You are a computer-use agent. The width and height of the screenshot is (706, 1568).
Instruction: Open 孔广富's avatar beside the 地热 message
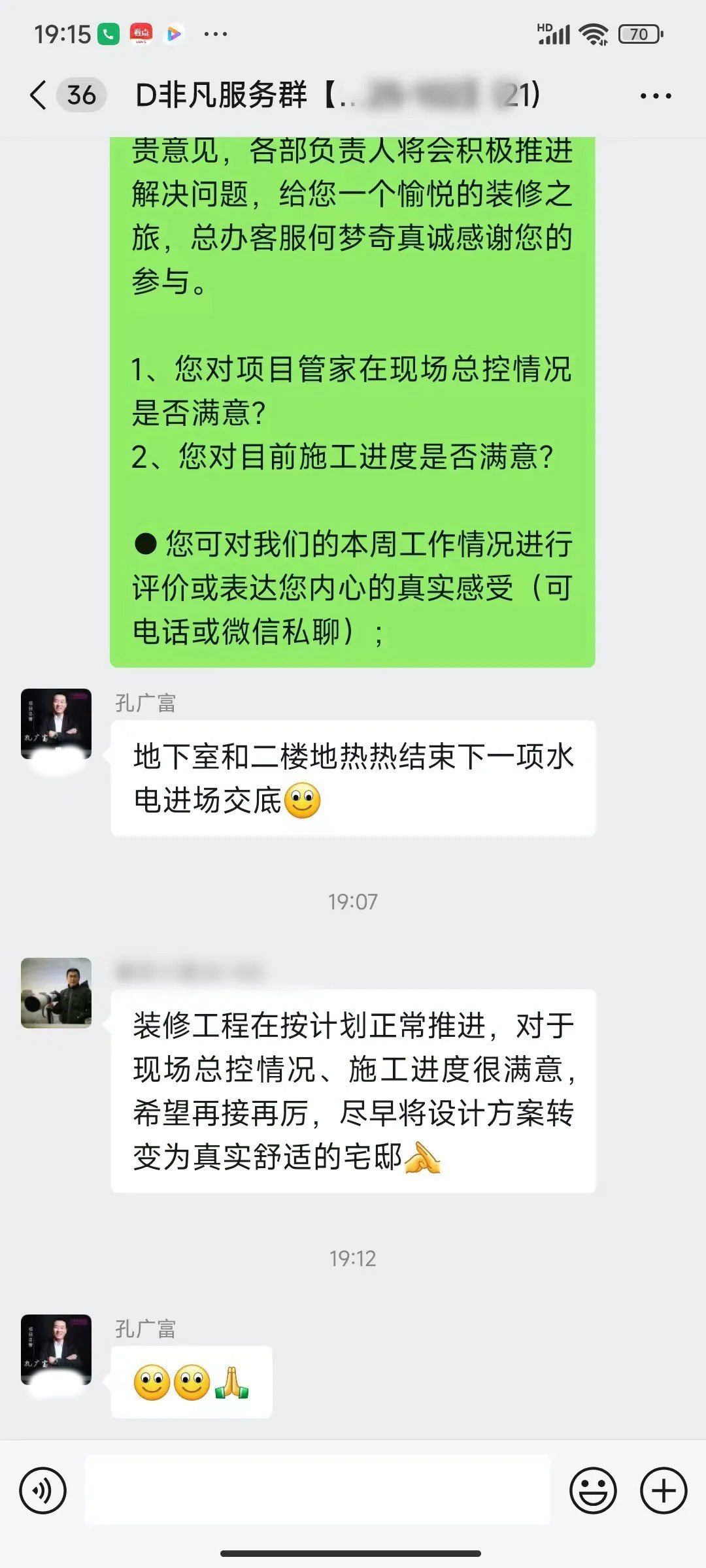click(x=56, y=724)
